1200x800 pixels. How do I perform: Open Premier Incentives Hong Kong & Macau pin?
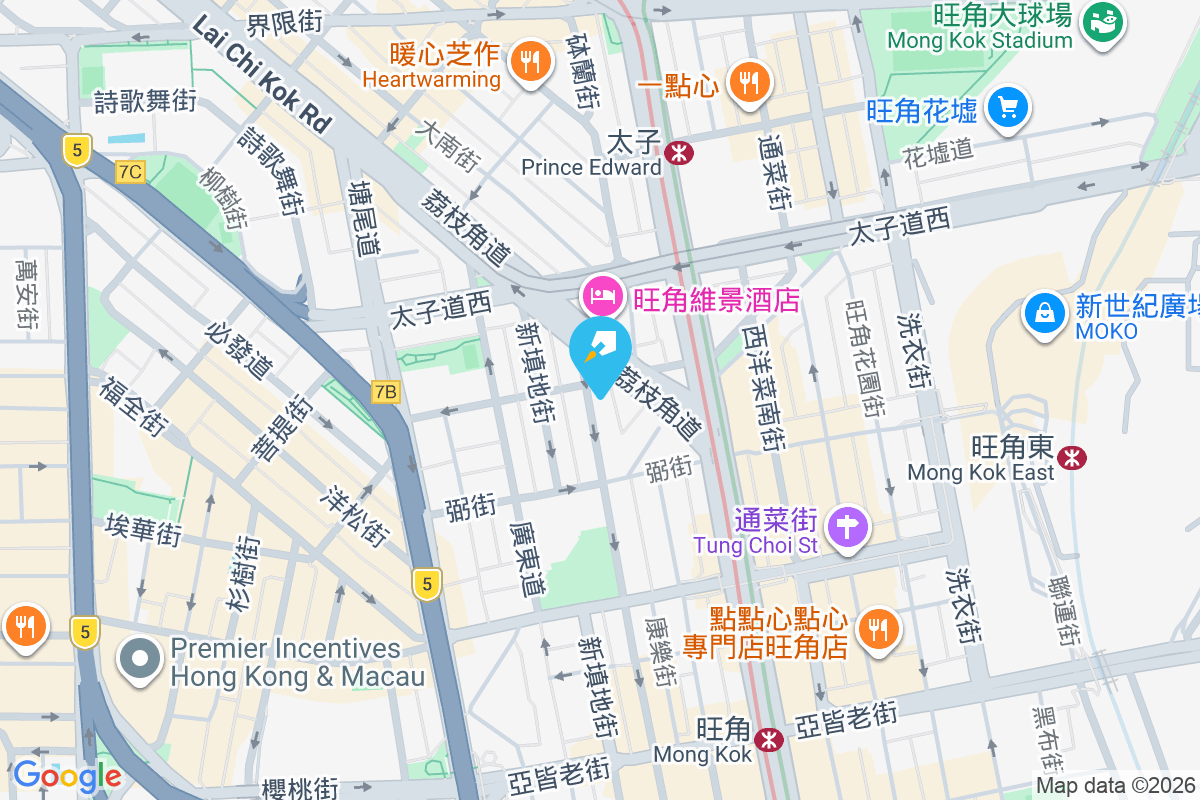click(142, 660)
